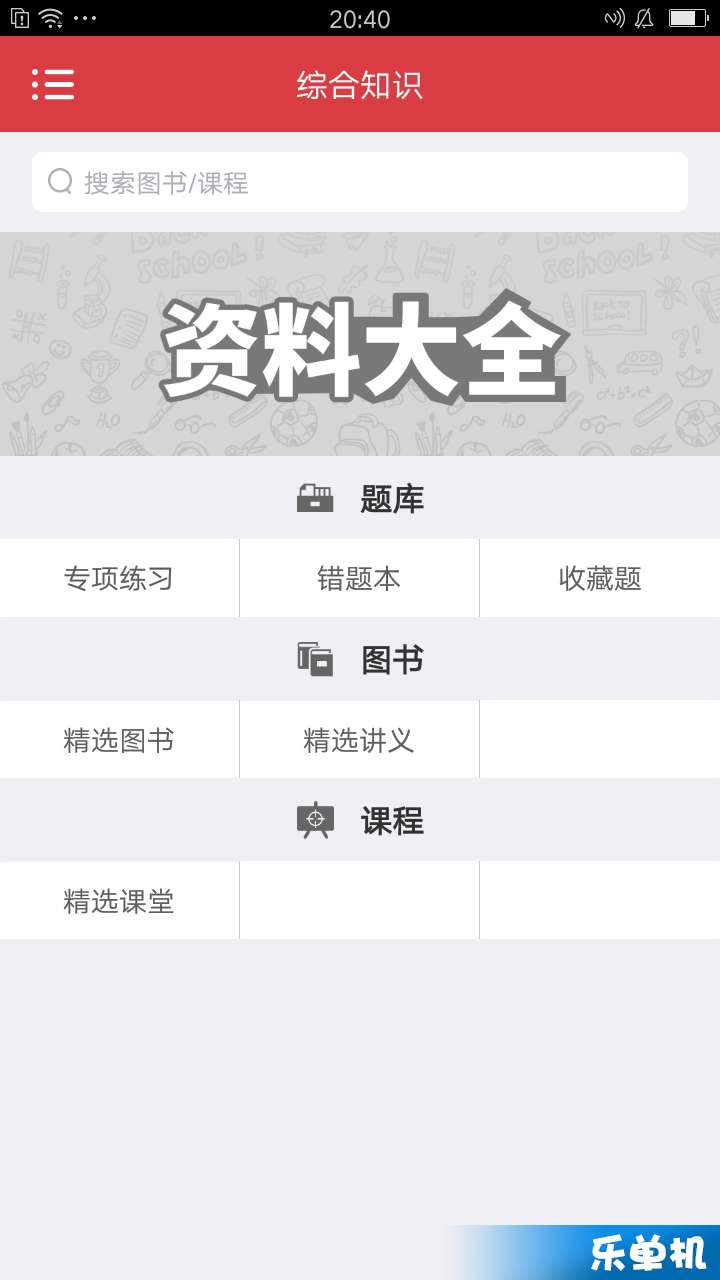The width and height of the screenshot is (720, 1280).
Task: Browse 精选图书 featured books
Action: [119, 741]
